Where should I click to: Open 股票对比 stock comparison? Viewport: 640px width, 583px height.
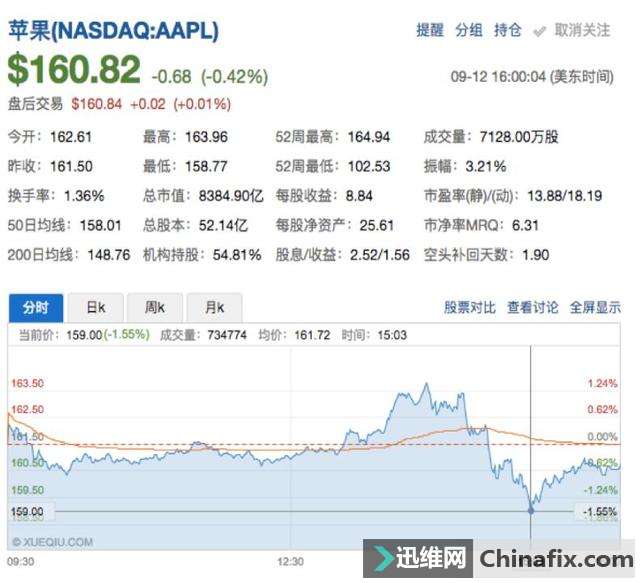(x=470, y=307)
